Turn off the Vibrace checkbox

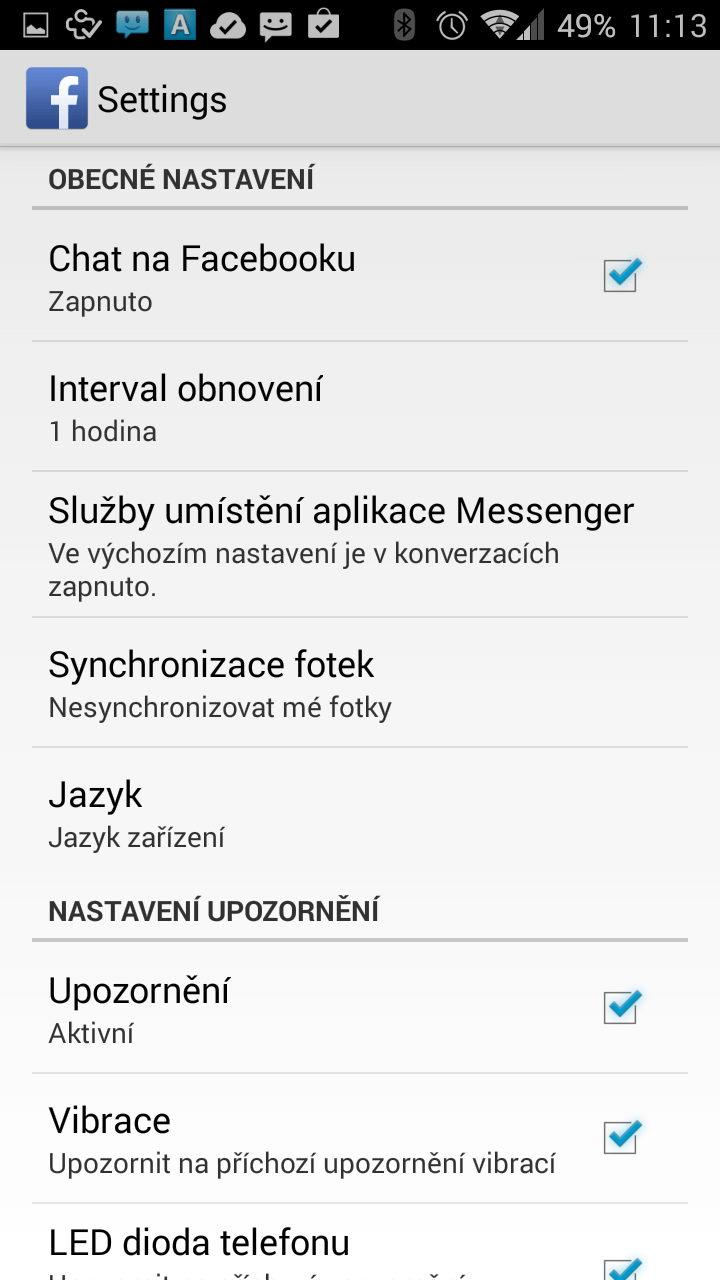coord(621,1136)
